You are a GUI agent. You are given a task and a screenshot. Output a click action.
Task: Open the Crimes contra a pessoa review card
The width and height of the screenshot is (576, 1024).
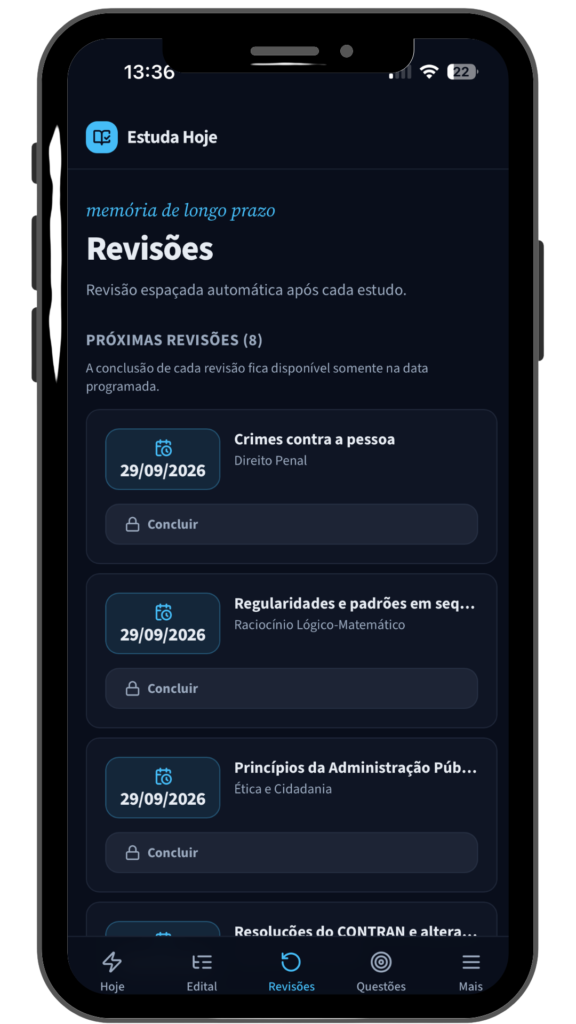(291, 487)
